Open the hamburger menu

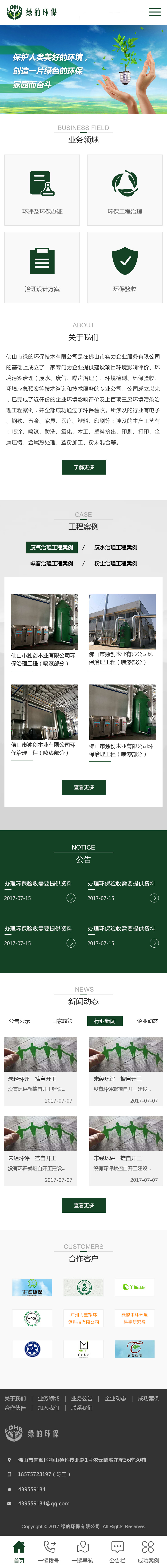[155, 12]
